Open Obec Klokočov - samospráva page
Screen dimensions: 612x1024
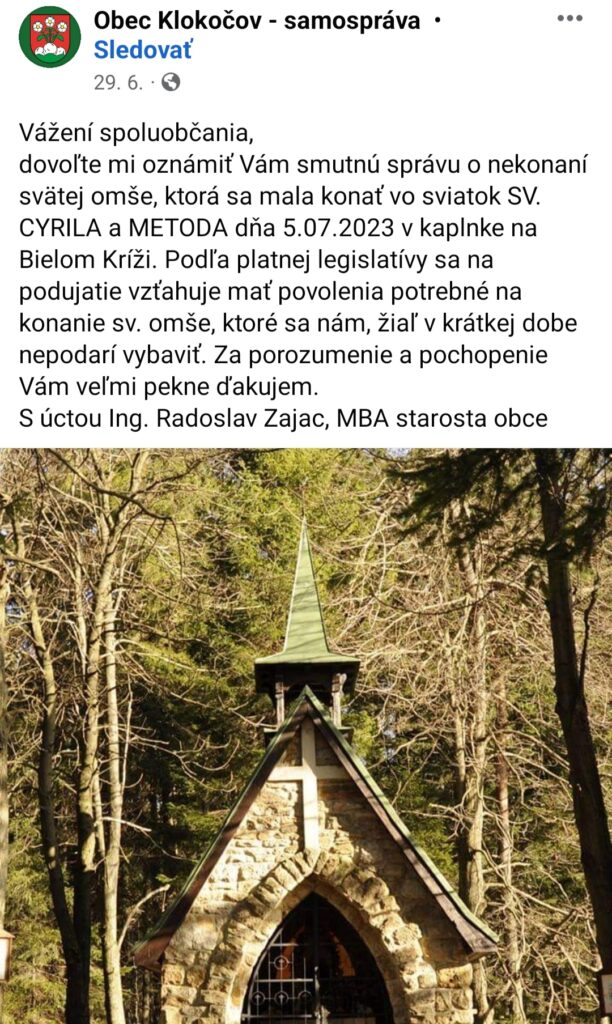[x=256, y=21]
